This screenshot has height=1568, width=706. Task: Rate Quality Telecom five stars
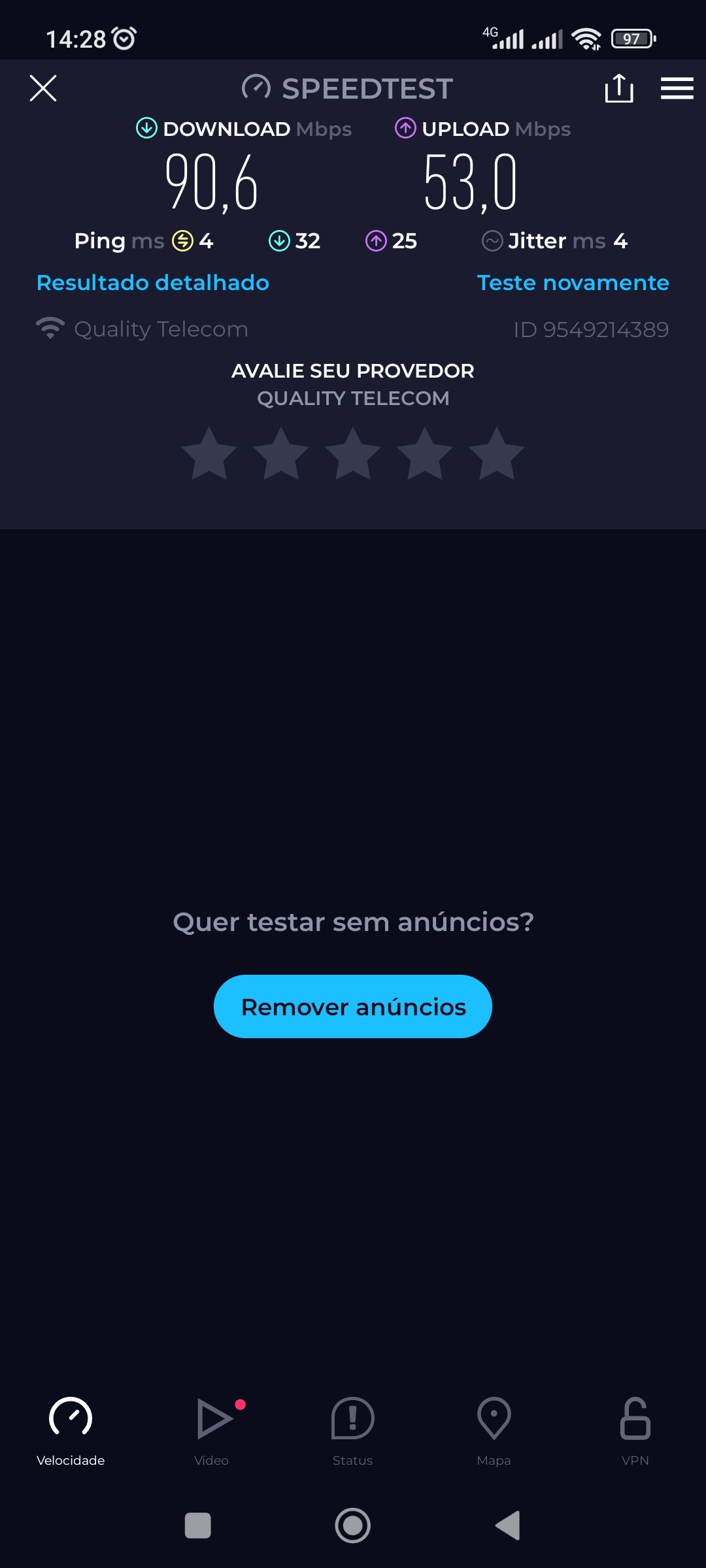click(x=497, y=454)
